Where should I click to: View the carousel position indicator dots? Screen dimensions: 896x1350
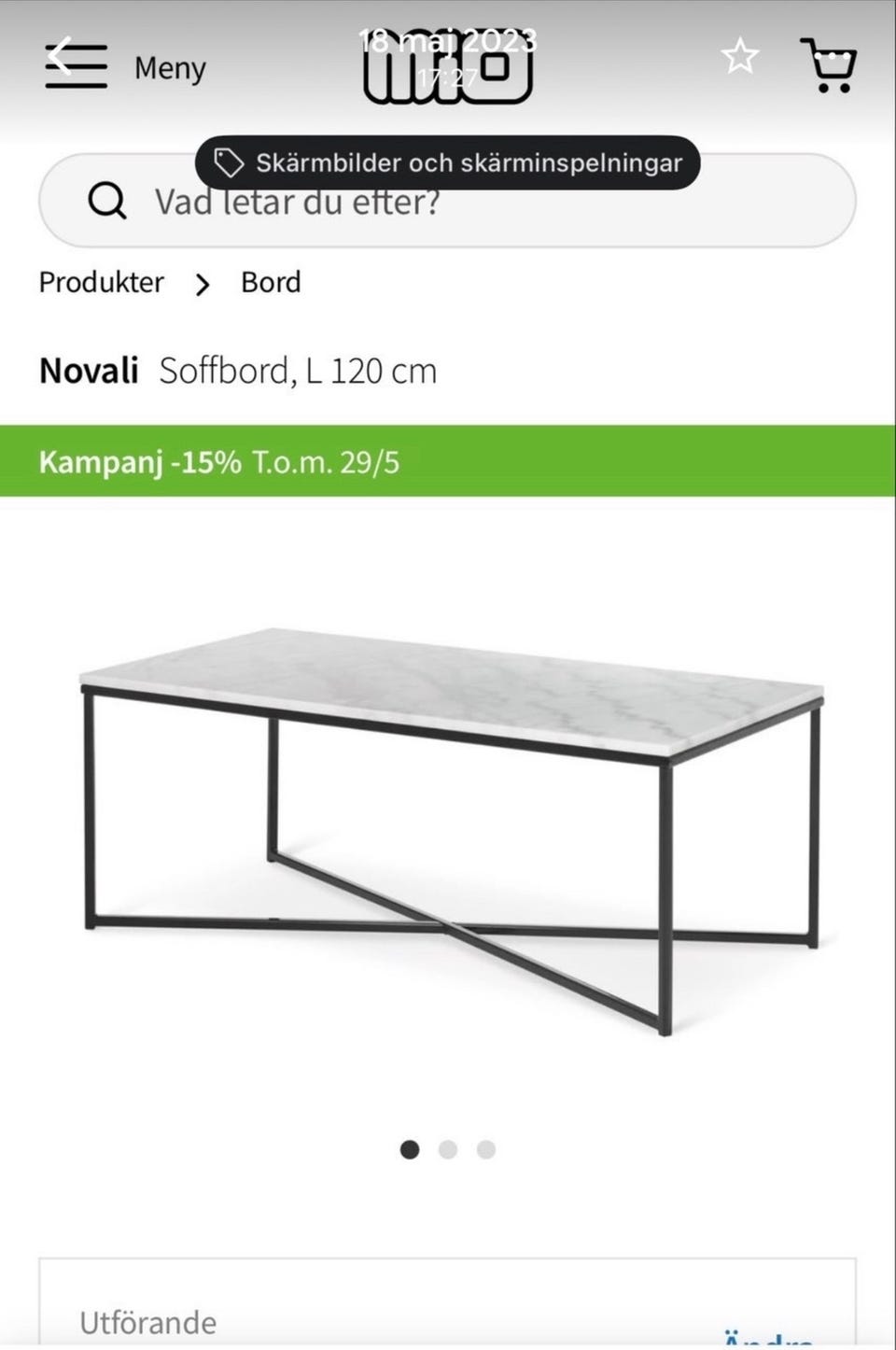pyautogui.click(x=447, y=1149)
